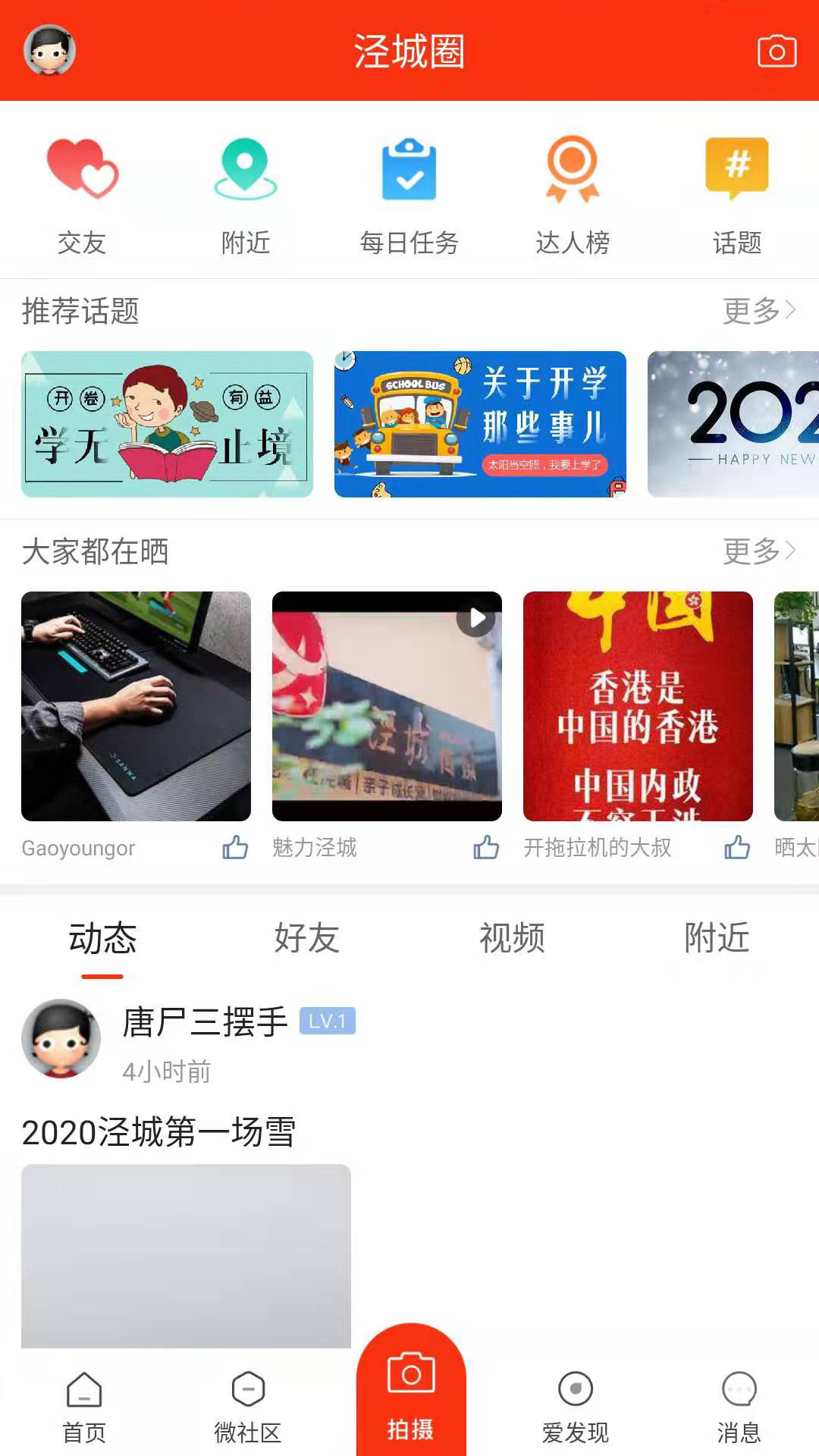Open the 微社区 tab
The width and height of the screenshot is (819, 1456).
pyautogui.click(x=248, y=1407)
